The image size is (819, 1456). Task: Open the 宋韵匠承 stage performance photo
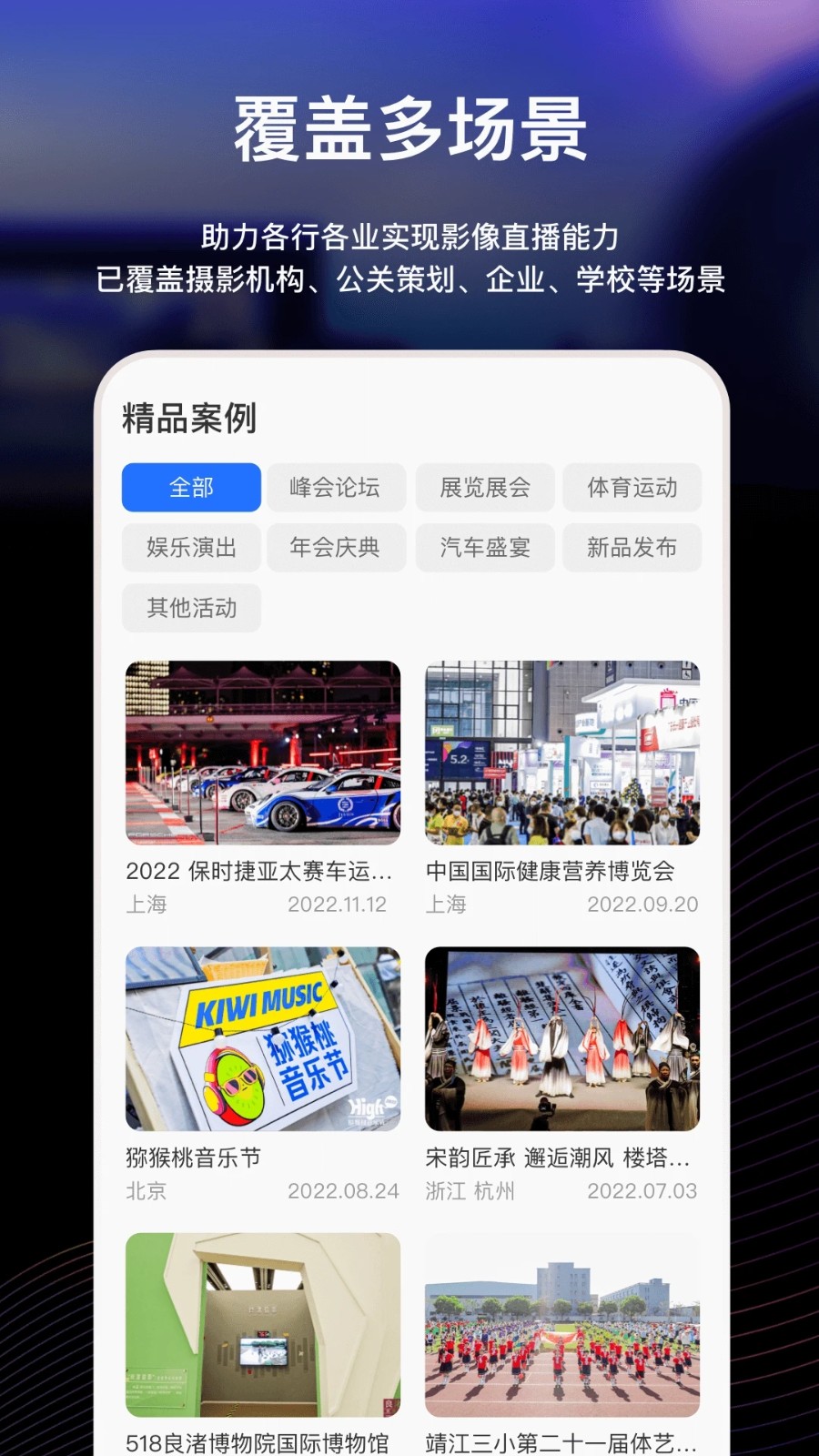click(x=562, y=1040)
